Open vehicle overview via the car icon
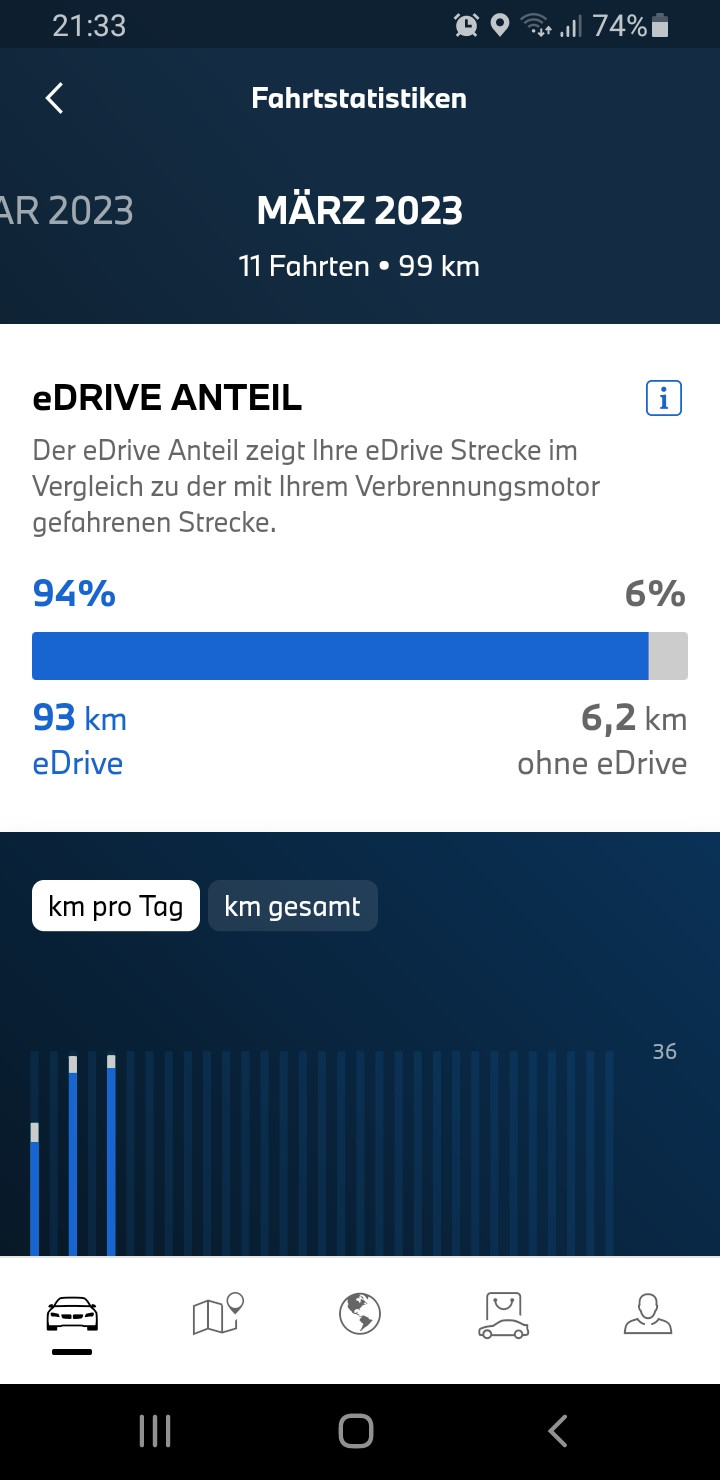Image resolution: width=720 pixels, height=1480 pixels. (72, 1315)
